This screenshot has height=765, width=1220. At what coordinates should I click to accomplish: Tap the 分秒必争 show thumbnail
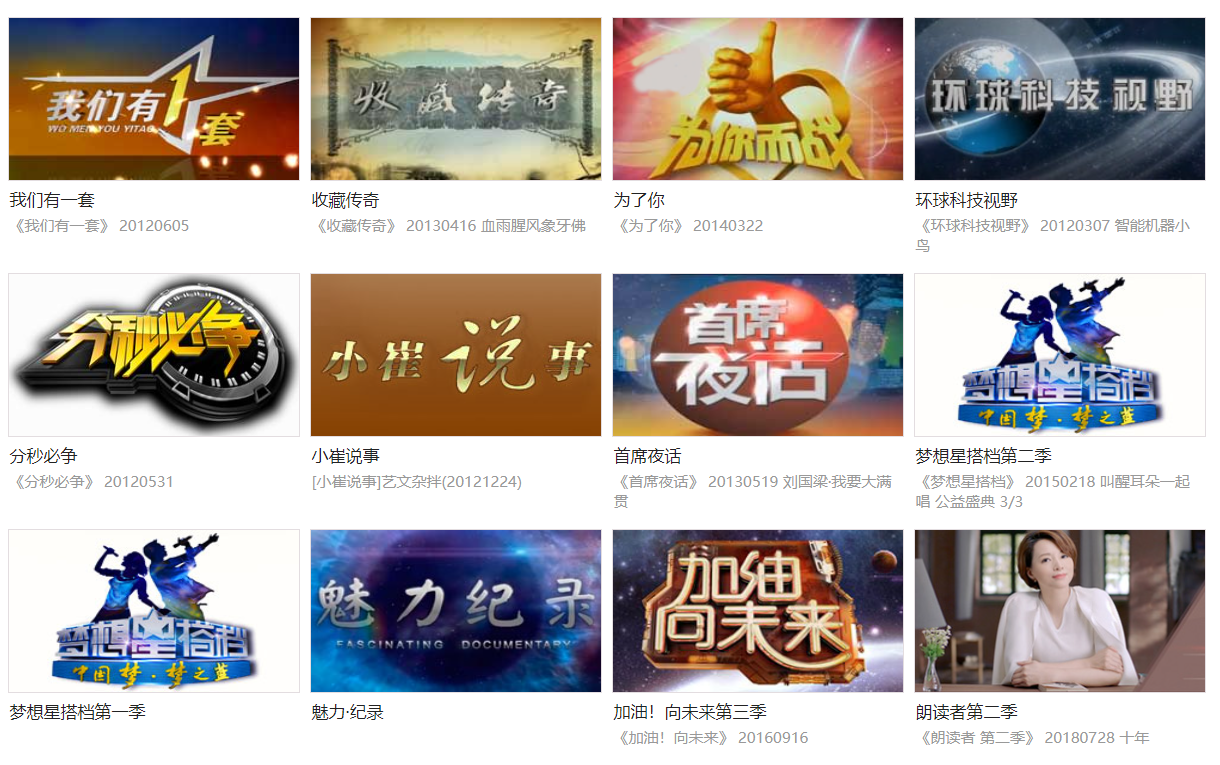click(x=154, y=355)
